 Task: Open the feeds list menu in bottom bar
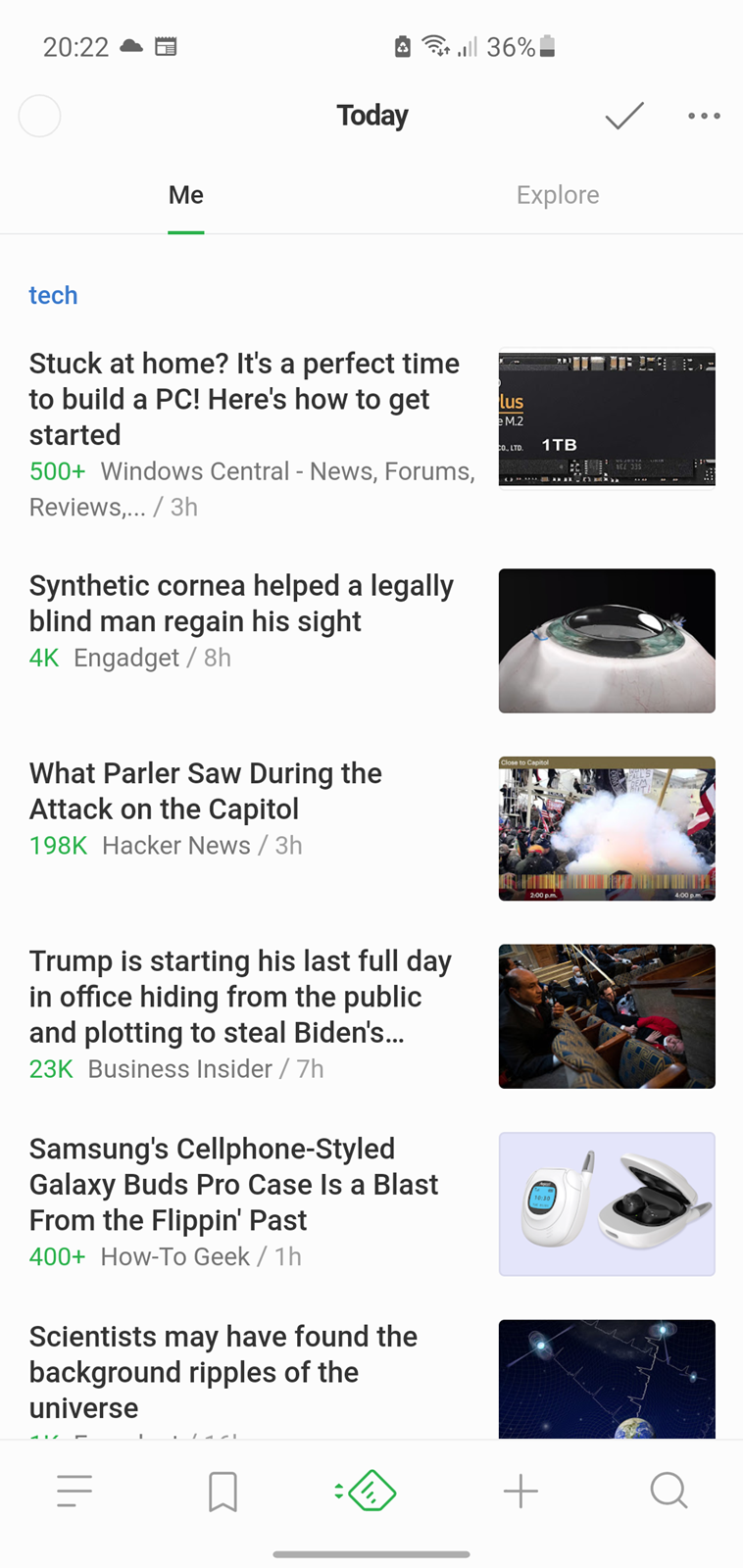[x=74, y=1492]
